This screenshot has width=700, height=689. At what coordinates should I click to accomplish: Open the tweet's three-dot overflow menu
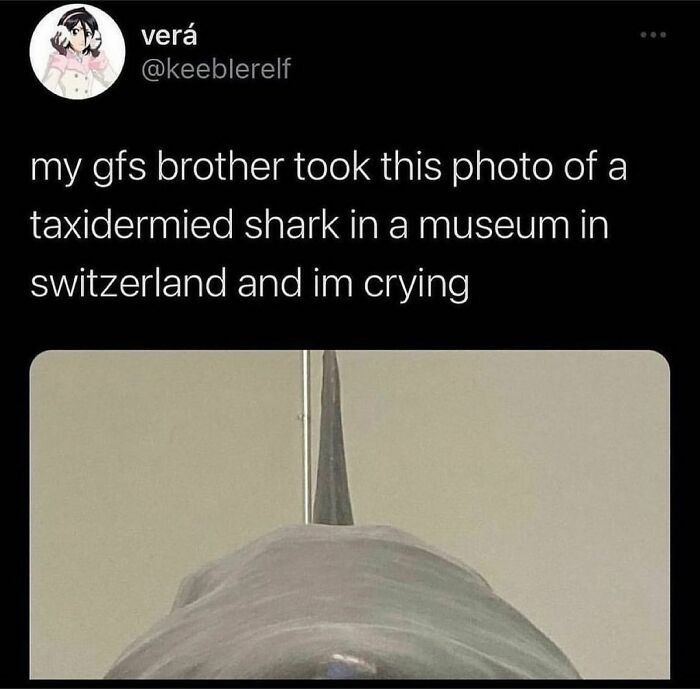653,35
